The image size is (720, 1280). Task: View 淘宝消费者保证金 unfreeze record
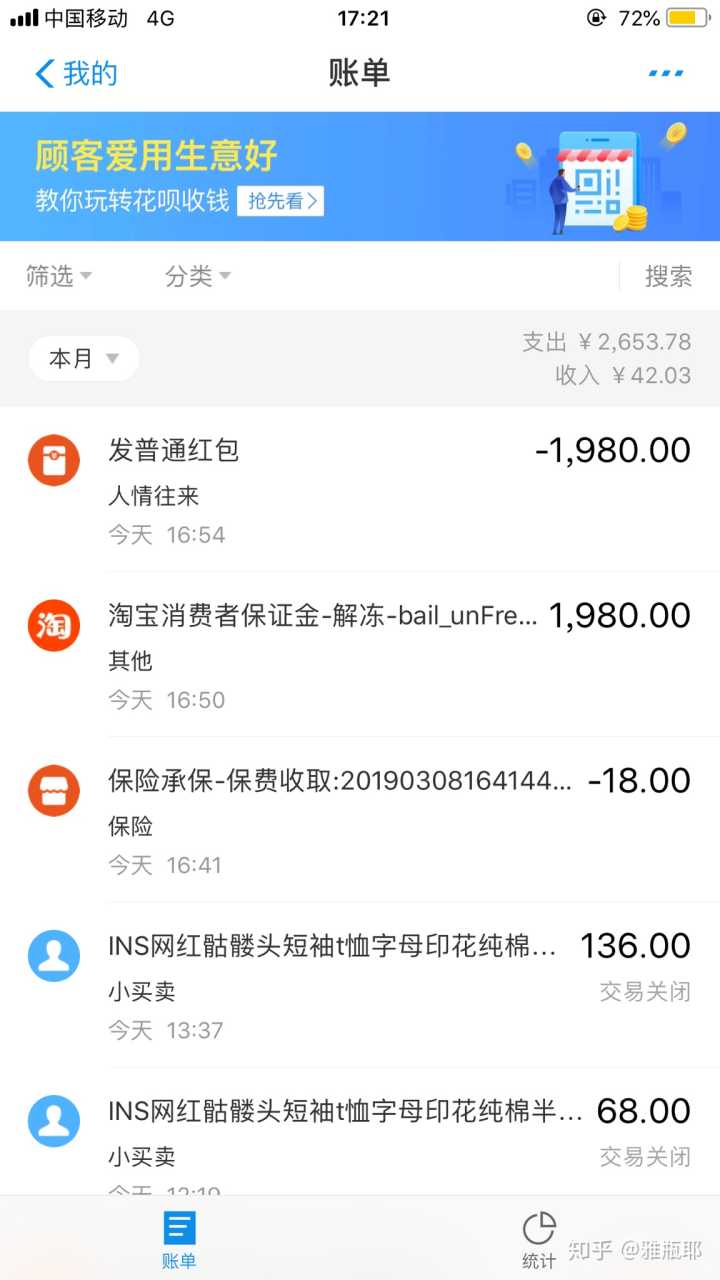click(360, 654)
